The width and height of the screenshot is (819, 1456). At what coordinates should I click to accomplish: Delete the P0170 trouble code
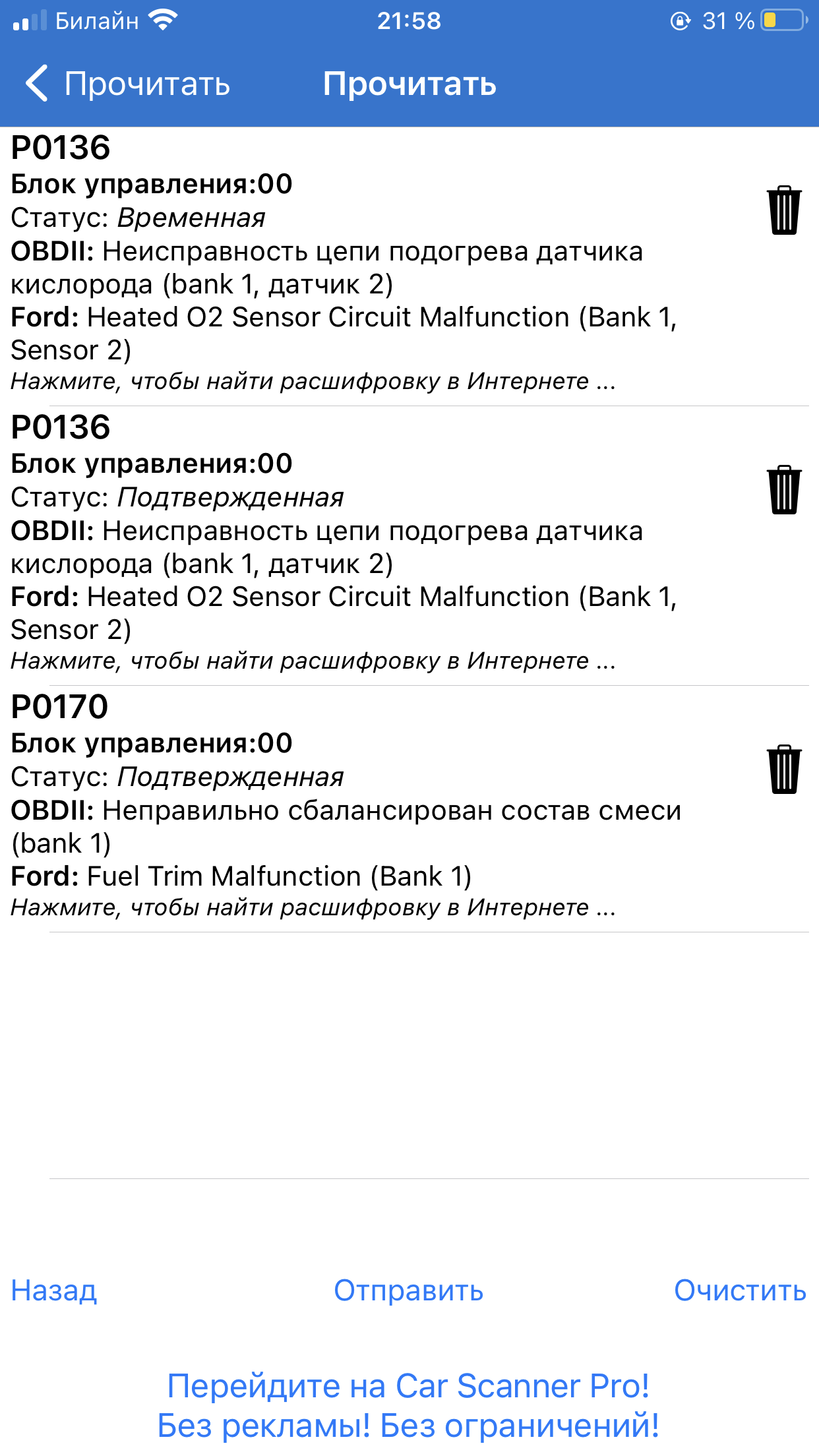click(x=783, y=770)
